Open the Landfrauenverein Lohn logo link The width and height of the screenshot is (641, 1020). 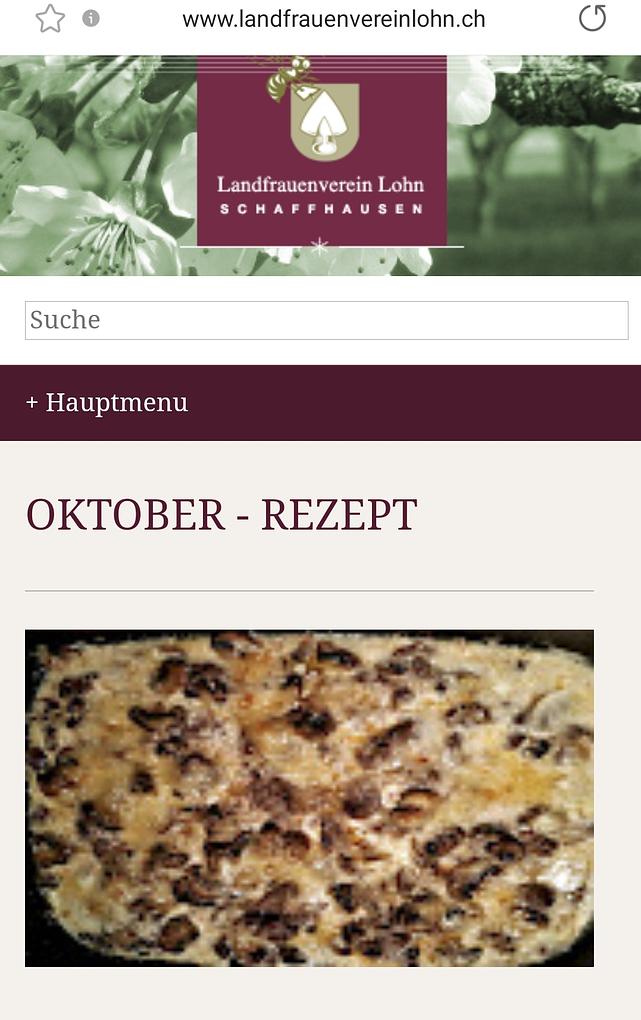point(321,150)
